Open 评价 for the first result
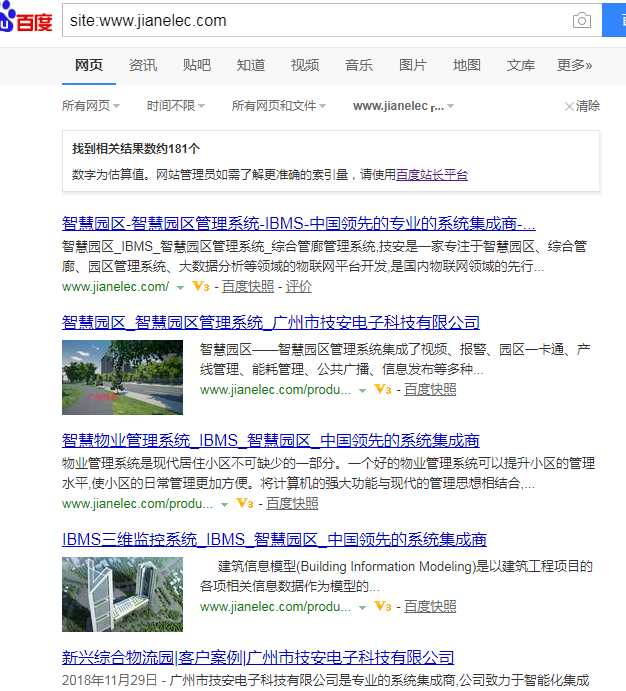Image resolution: width=626 pixels, height=691 pixels. (299, 287)
